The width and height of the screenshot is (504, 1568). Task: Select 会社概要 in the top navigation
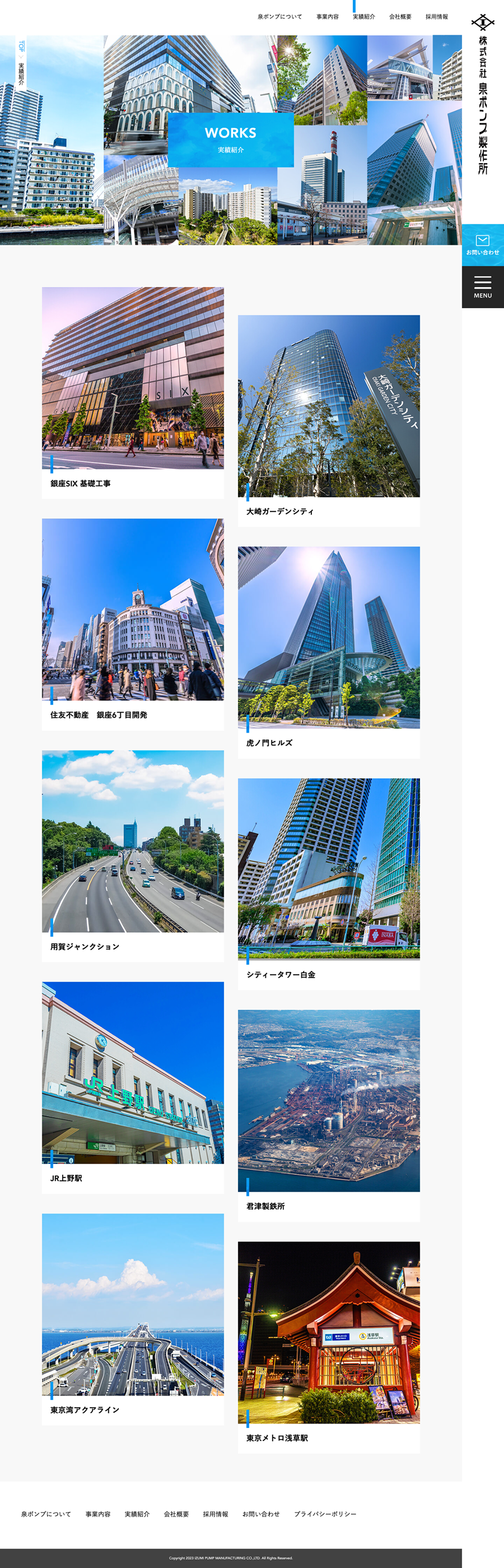pos(400,17)
